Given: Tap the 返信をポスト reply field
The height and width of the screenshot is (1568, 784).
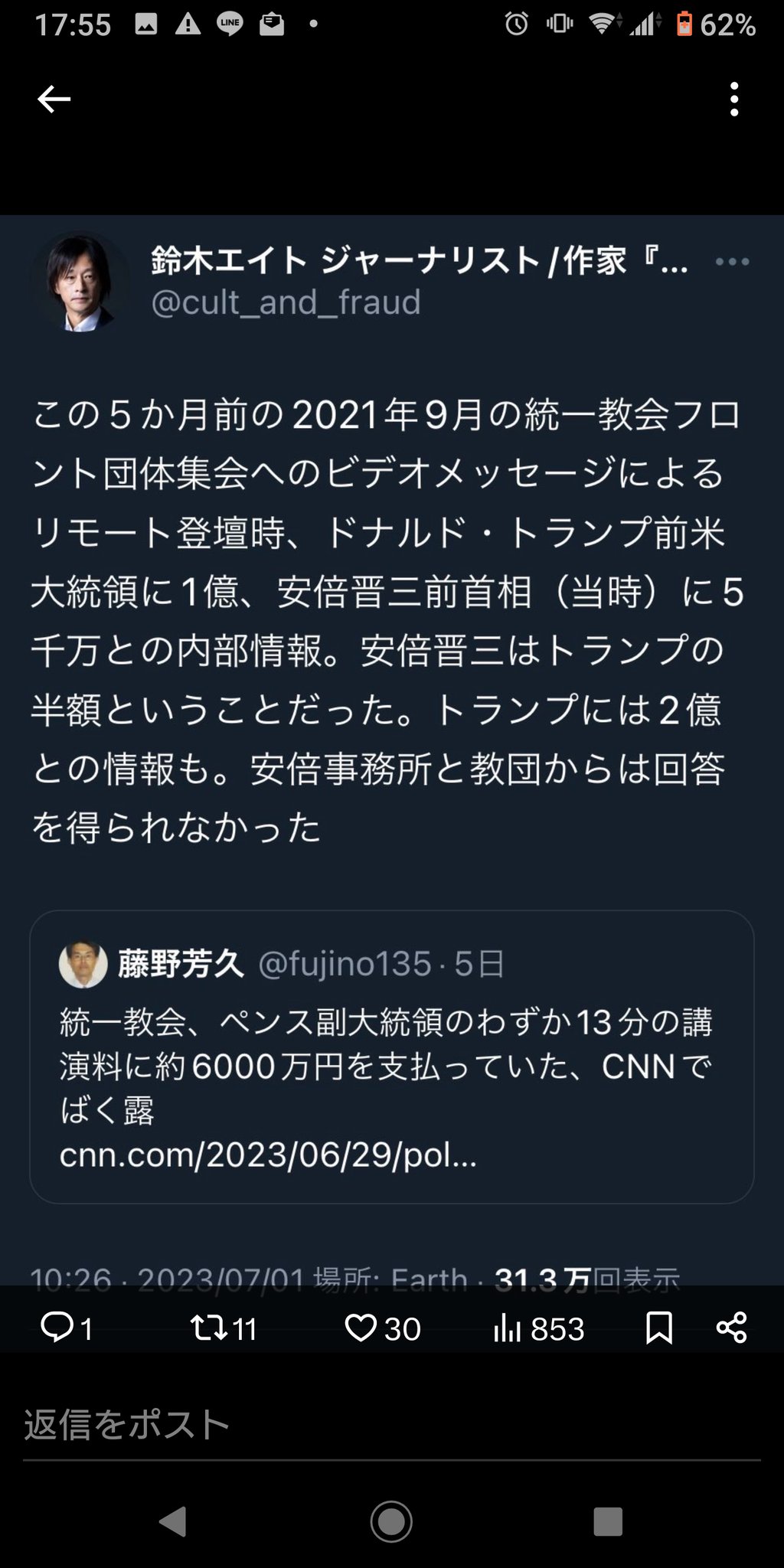Looking at the screenshot, I should 392,1426.
